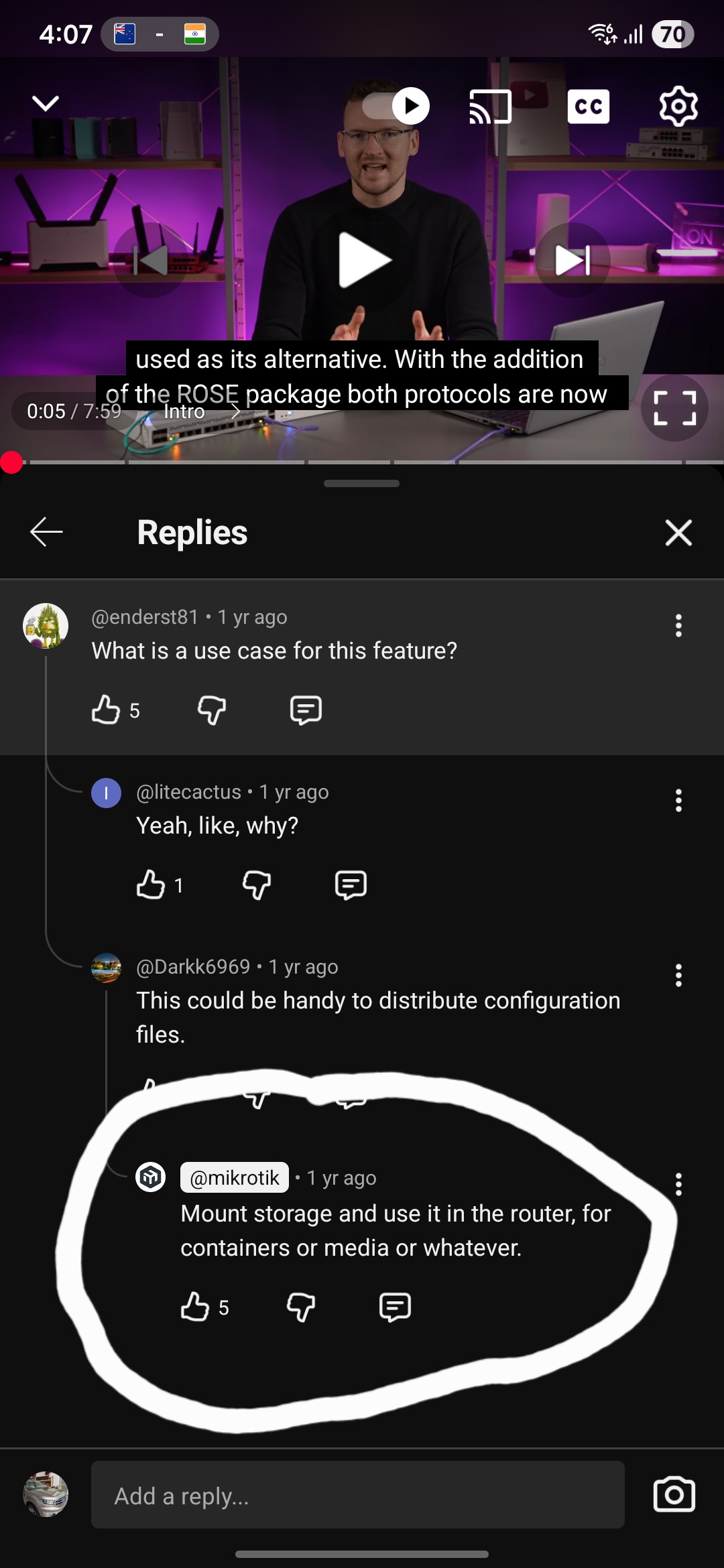This screenshot has width=724, height=1568.
Task: Tap the Add a reply field
Action: (357, 1495)
